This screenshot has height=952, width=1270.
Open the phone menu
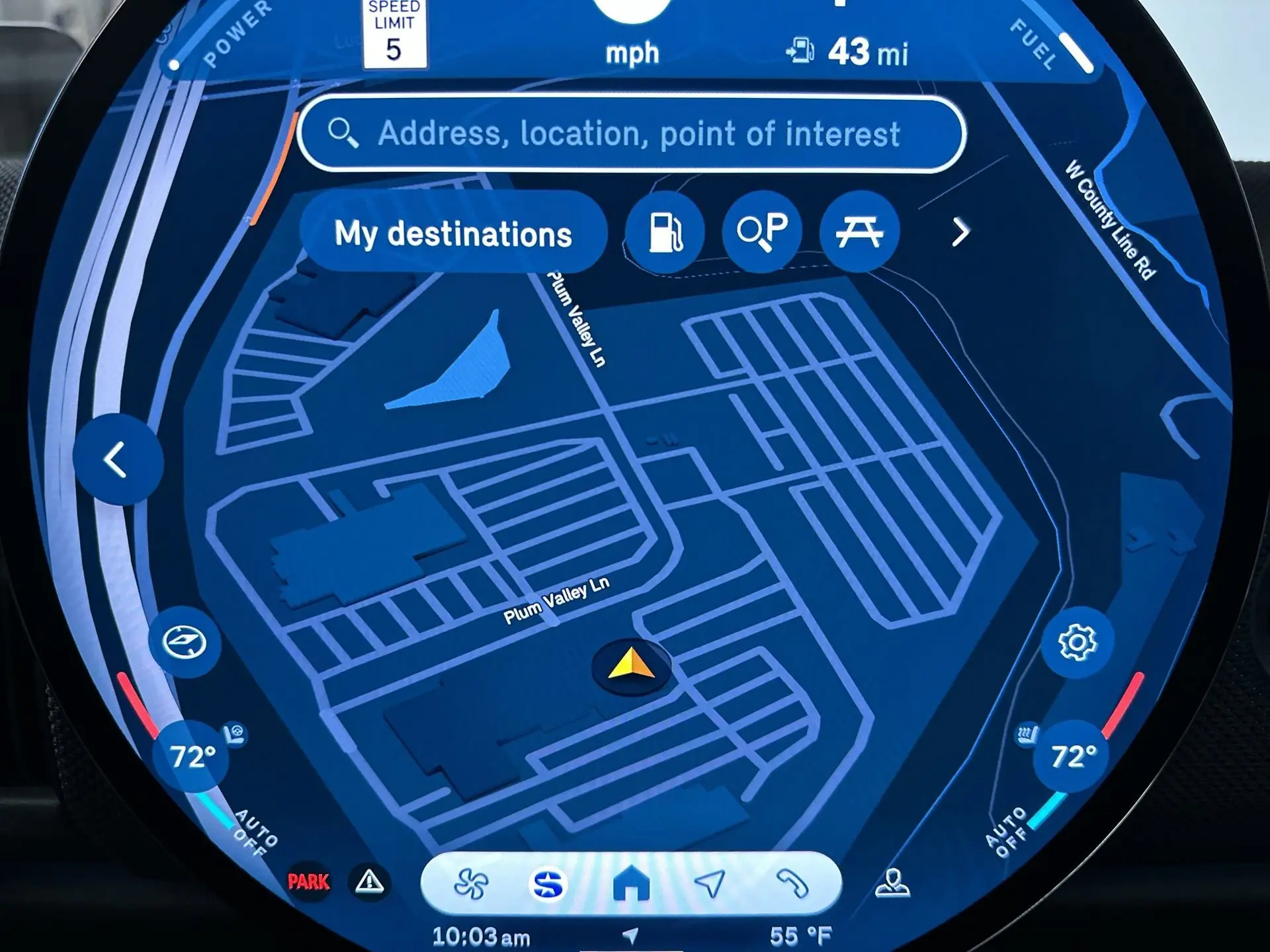(x=792, y=884)
